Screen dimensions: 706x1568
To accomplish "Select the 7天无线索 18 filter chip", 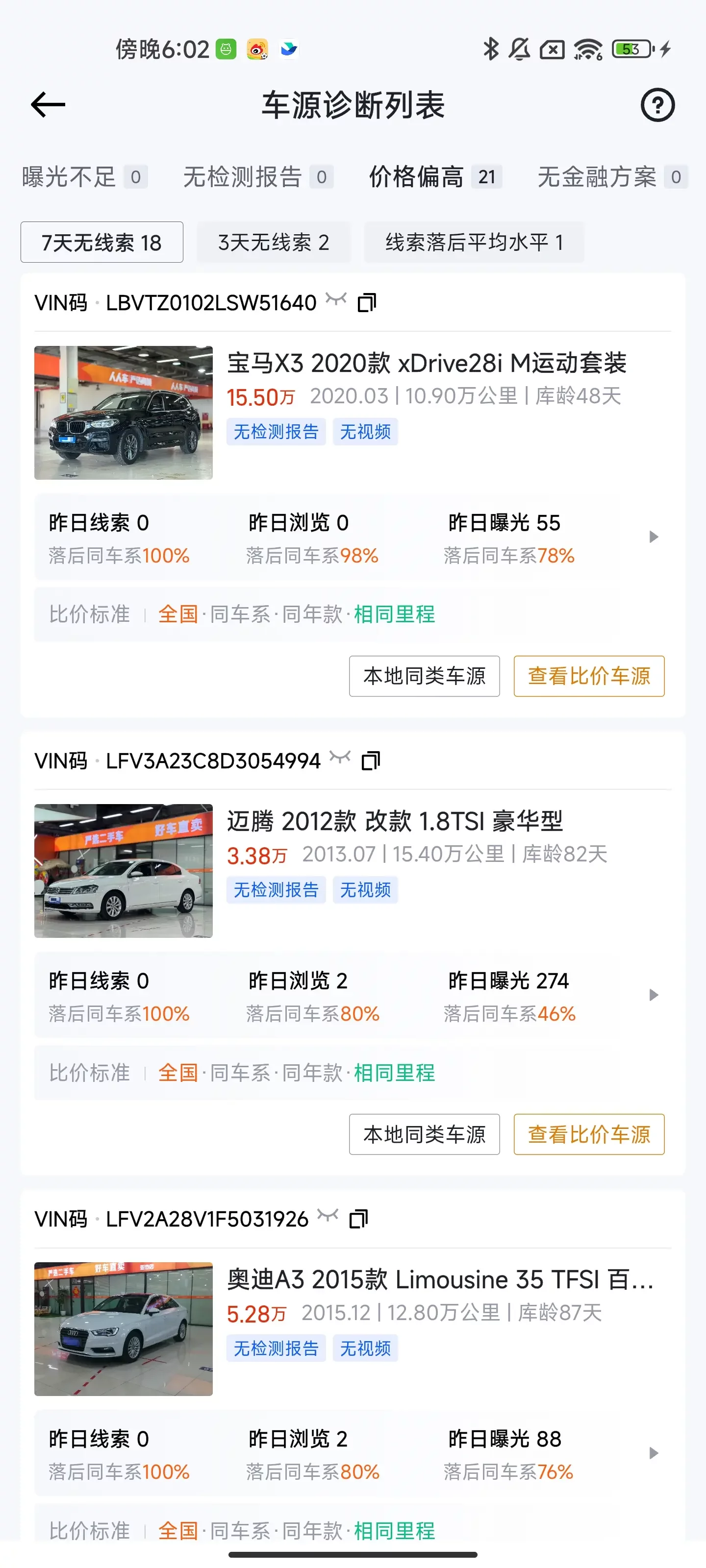I will click(101, 242).
